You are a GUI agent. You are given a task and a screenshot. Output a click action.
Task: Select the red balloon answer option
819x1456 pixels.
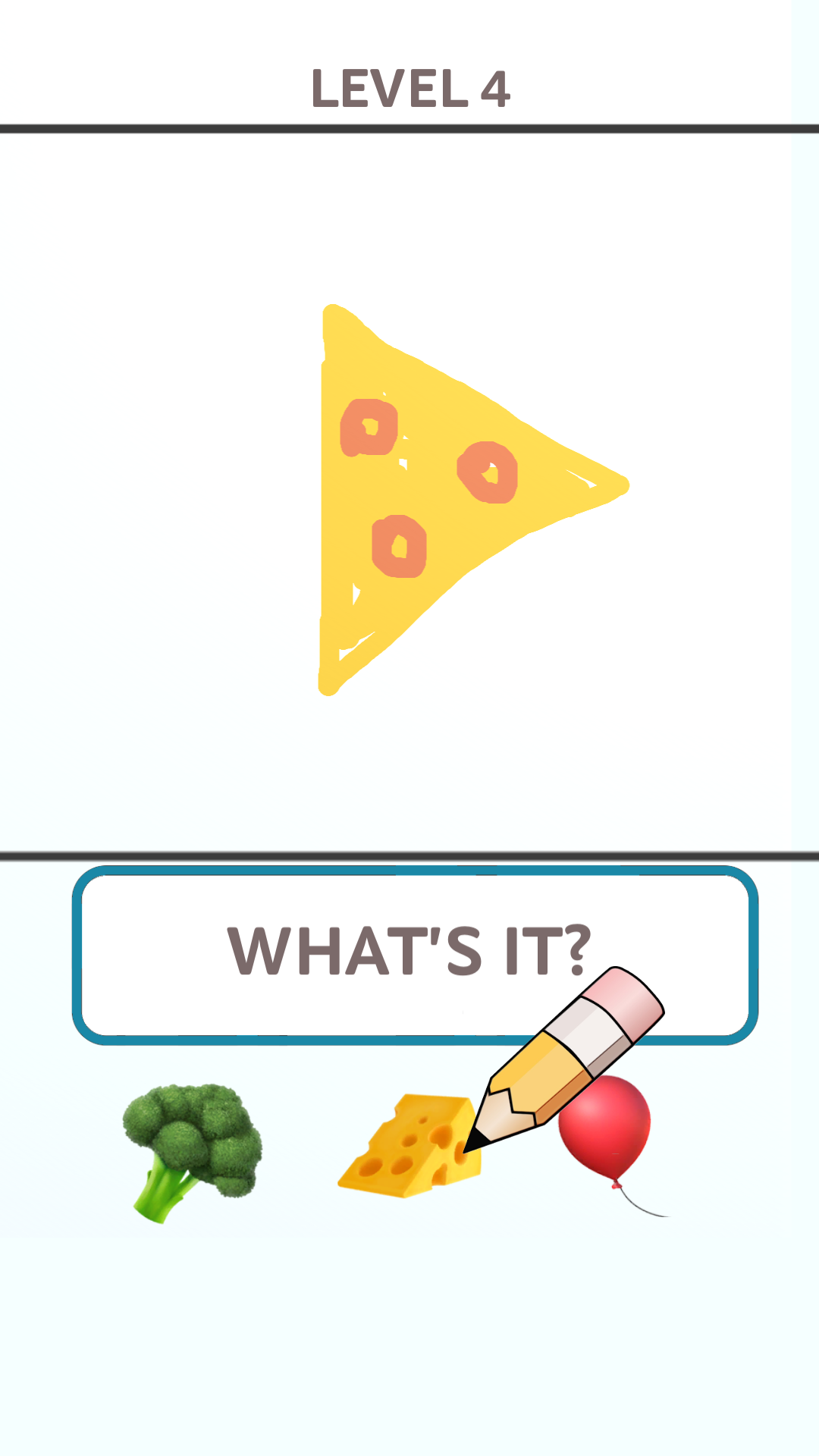pyautogui.click(x=607, y=1130)
